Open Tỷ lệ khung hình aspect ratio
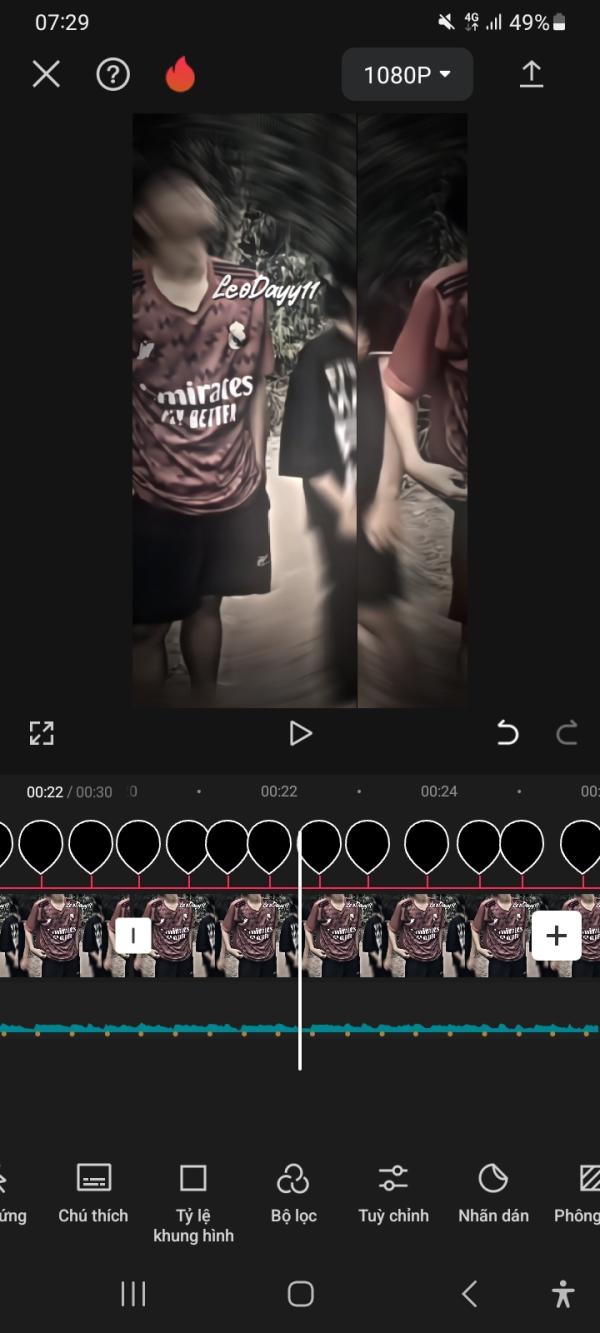 pyautogui.click(x=193, y=1203)
